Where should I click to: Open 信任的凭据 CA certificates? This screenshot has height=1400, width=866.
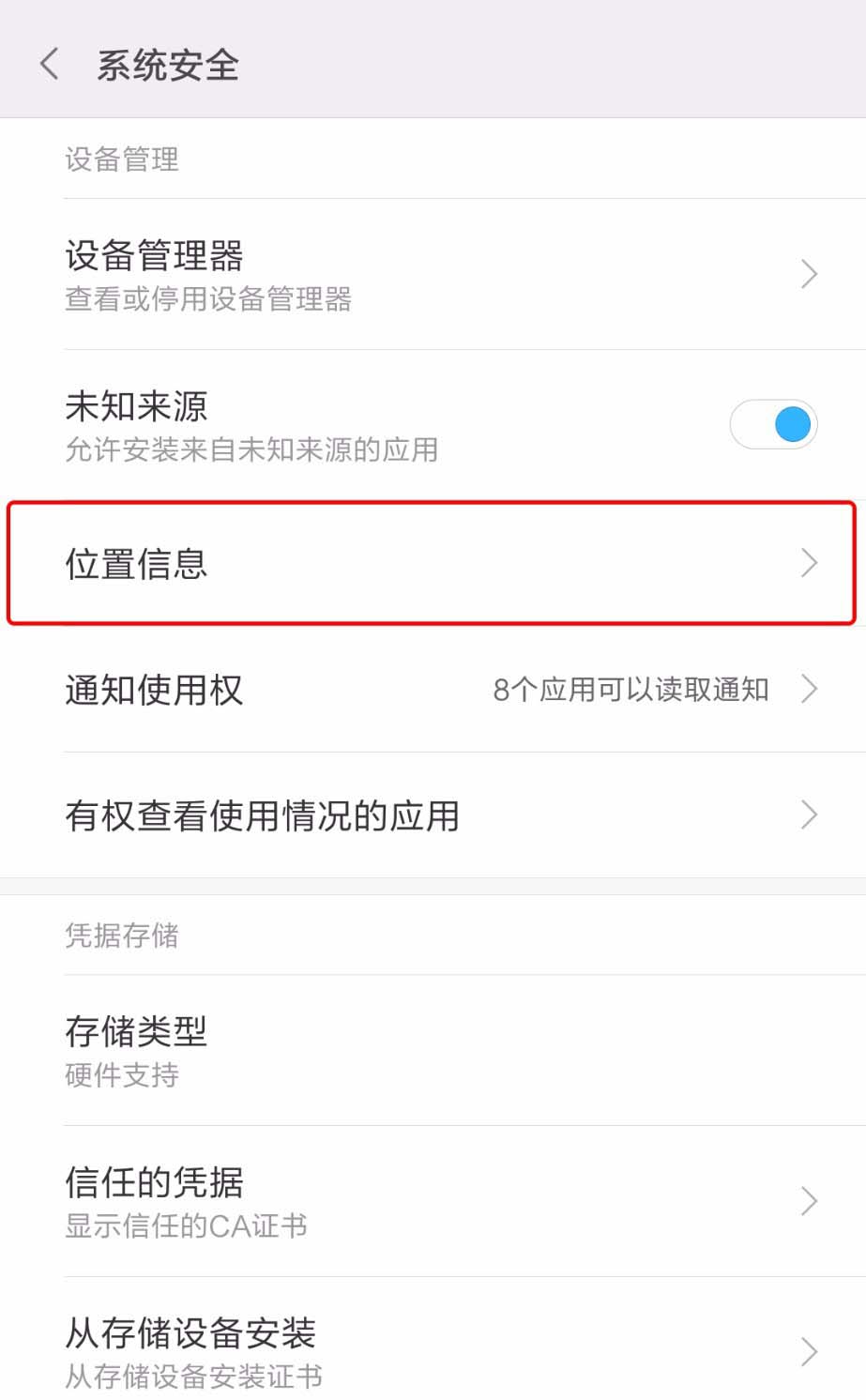pos(432,1201)
